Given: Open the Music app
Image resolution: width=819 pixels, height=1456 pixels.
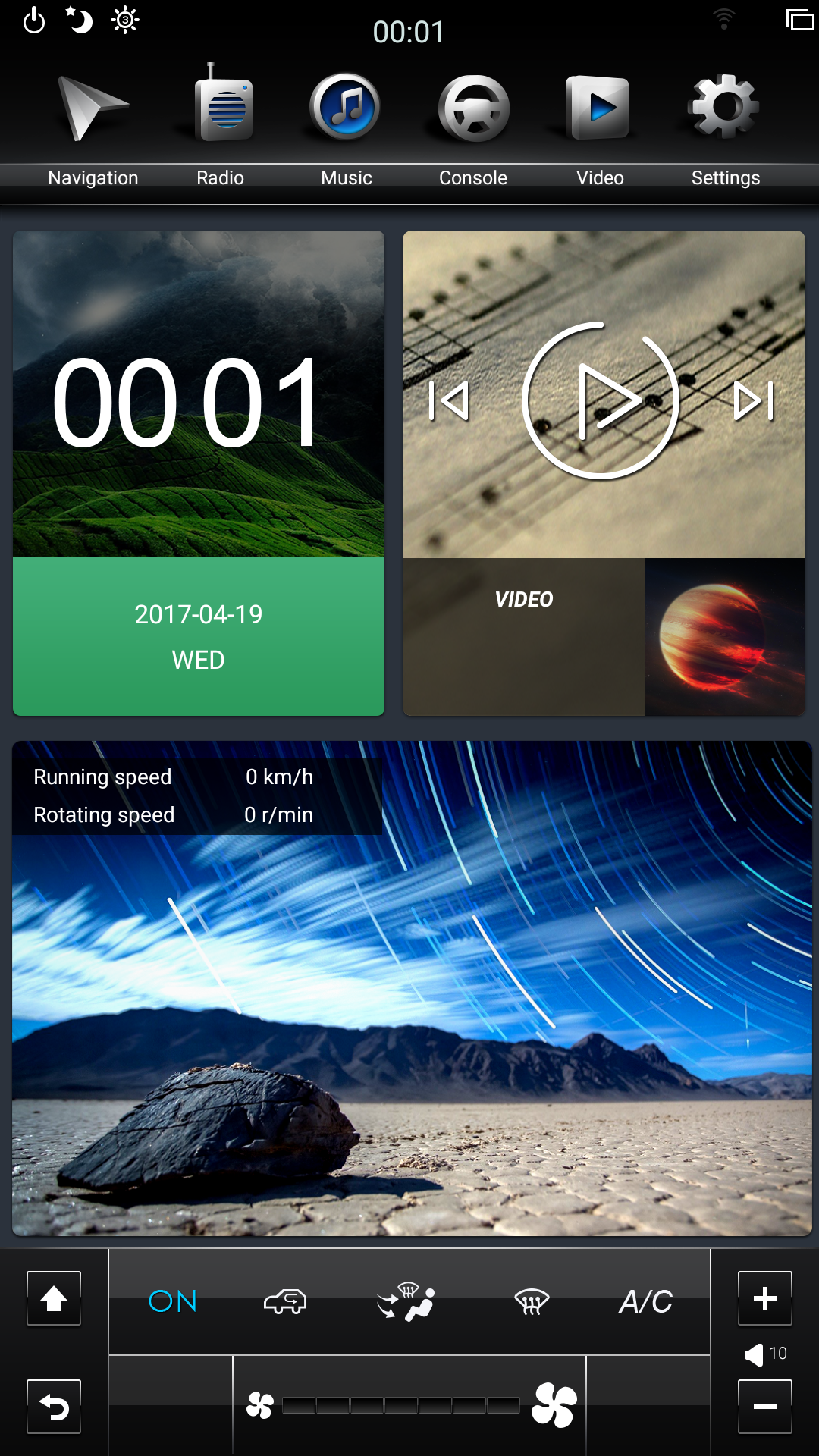Looking at the screenshot, I should point(346,125).
